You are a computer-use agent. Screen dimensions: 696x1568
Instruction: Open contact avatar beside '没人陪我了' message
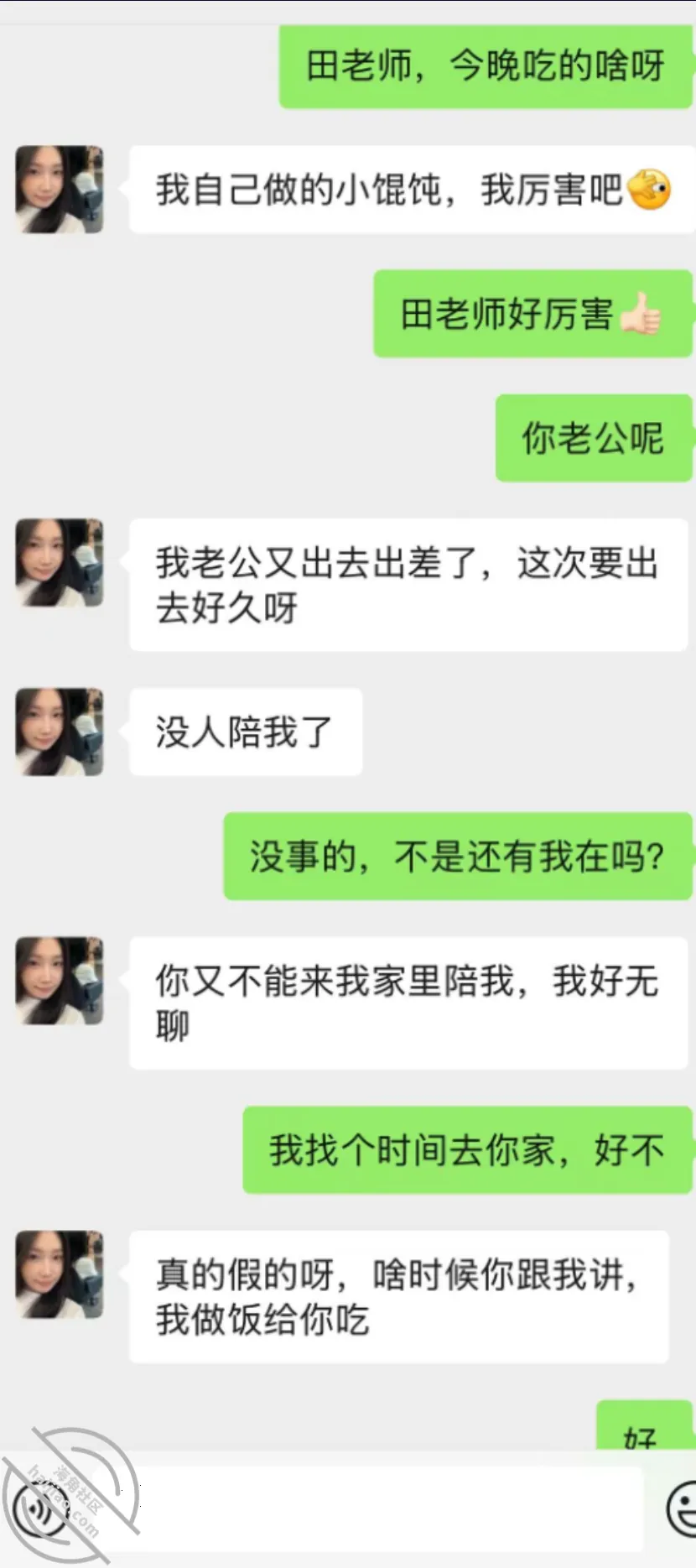[60, 732]
